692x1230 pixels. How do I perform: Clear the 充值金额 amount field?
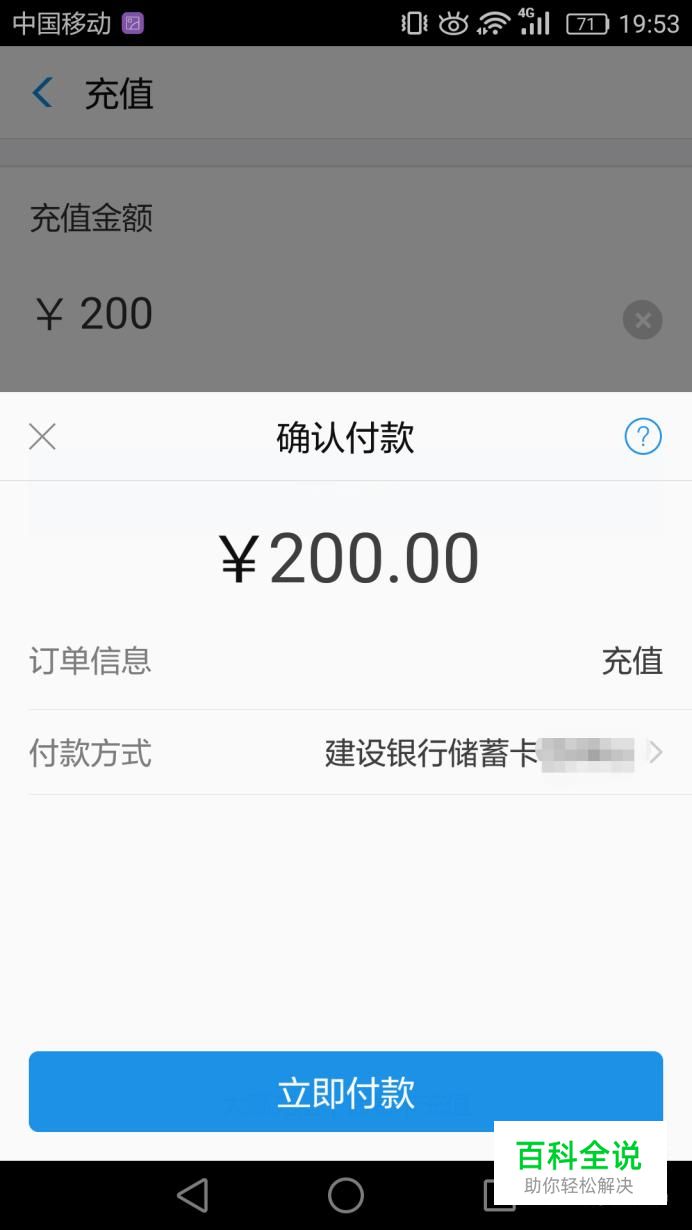643,320
